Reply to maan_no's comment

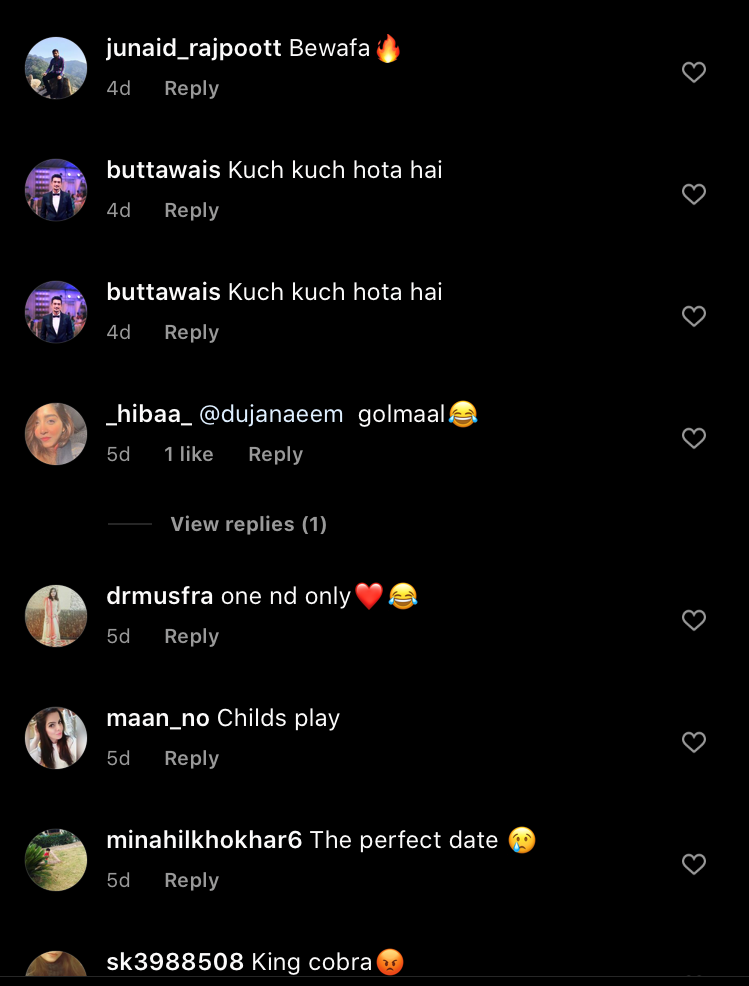click(x=191, y=758)
